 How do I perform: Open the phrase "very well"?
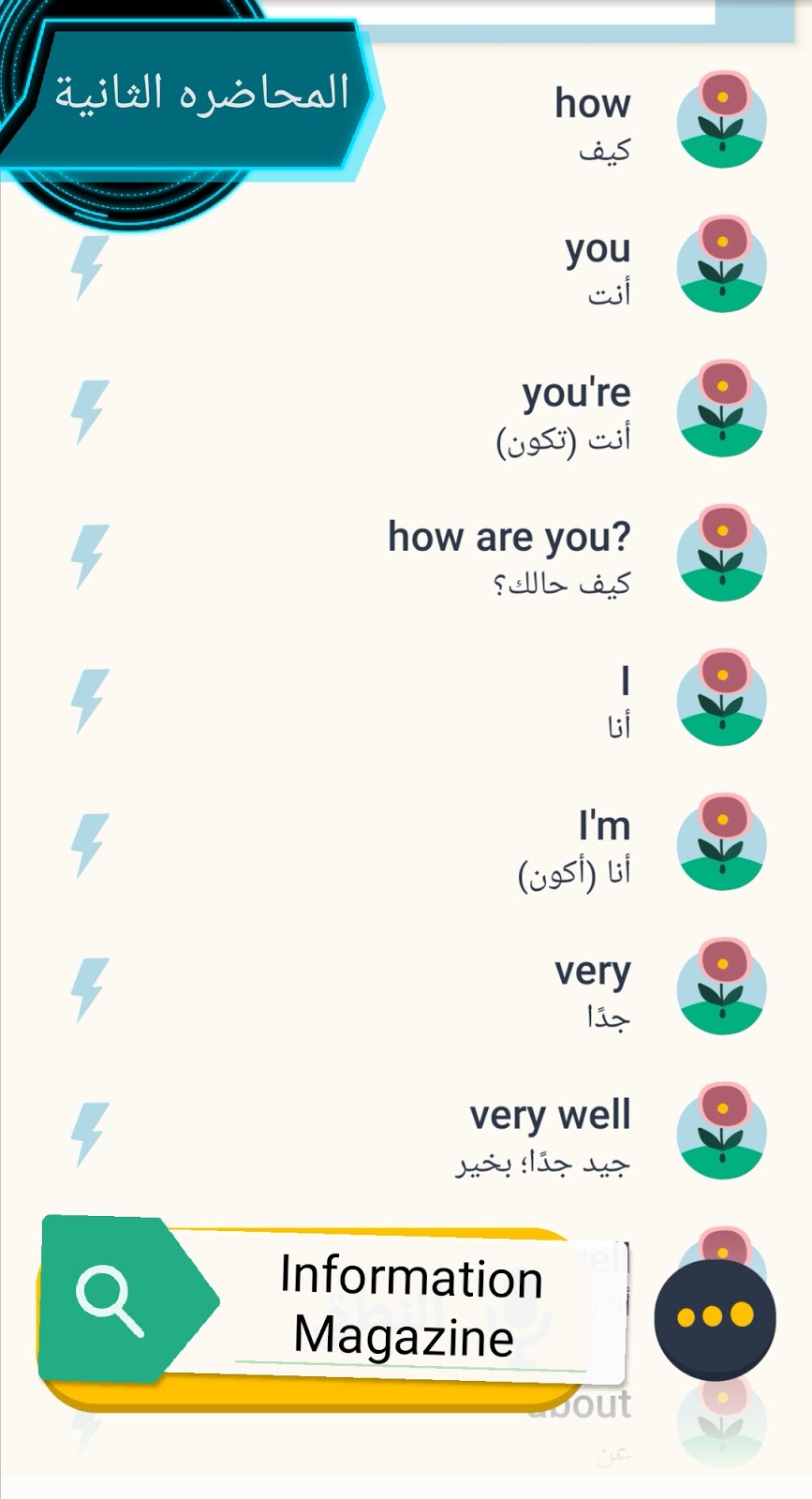click(x=550, y=1116)
